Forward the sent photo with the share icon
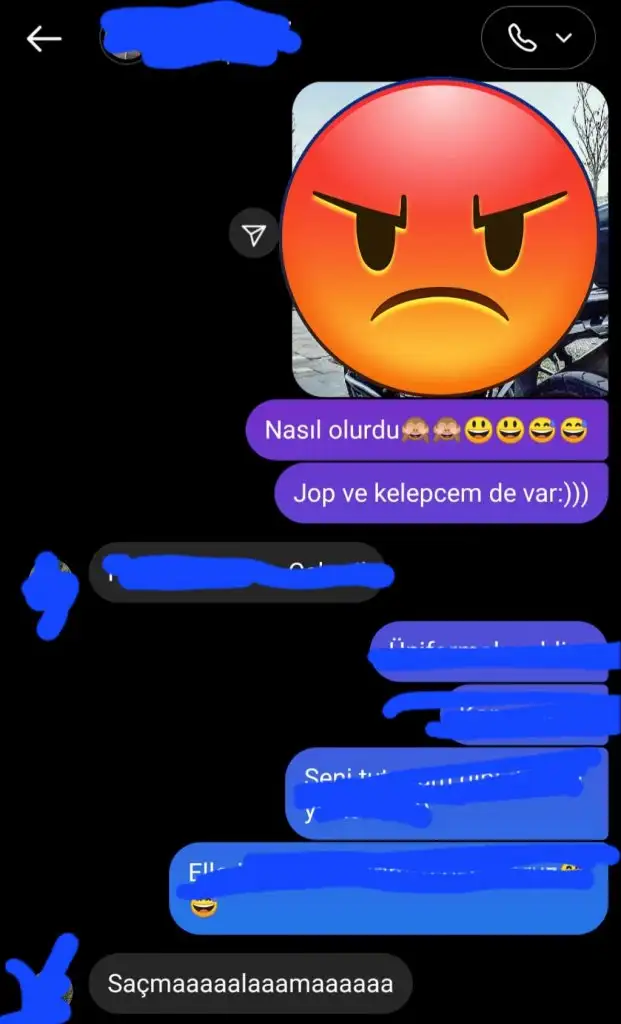The height and width of the screenshot is (1024, 621). pyautogui.click(x=255, y=234)
